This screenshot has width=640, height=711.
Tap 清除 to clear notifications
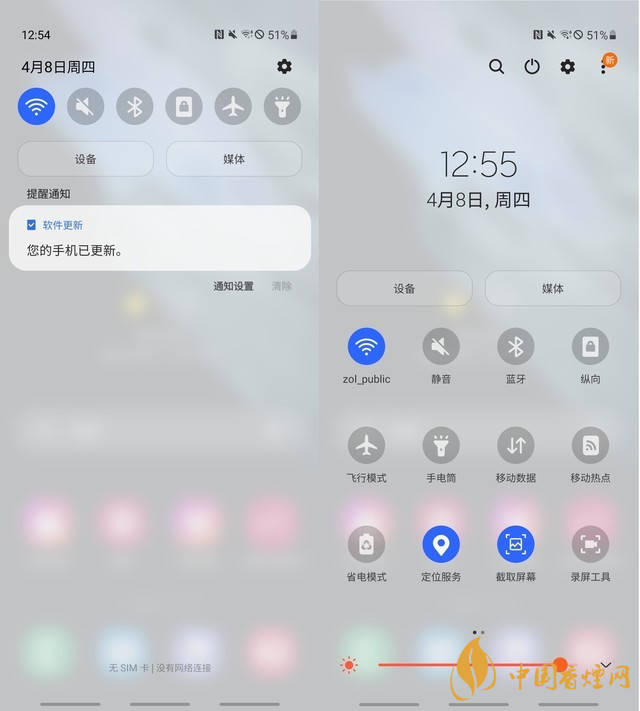pos(282,286)
